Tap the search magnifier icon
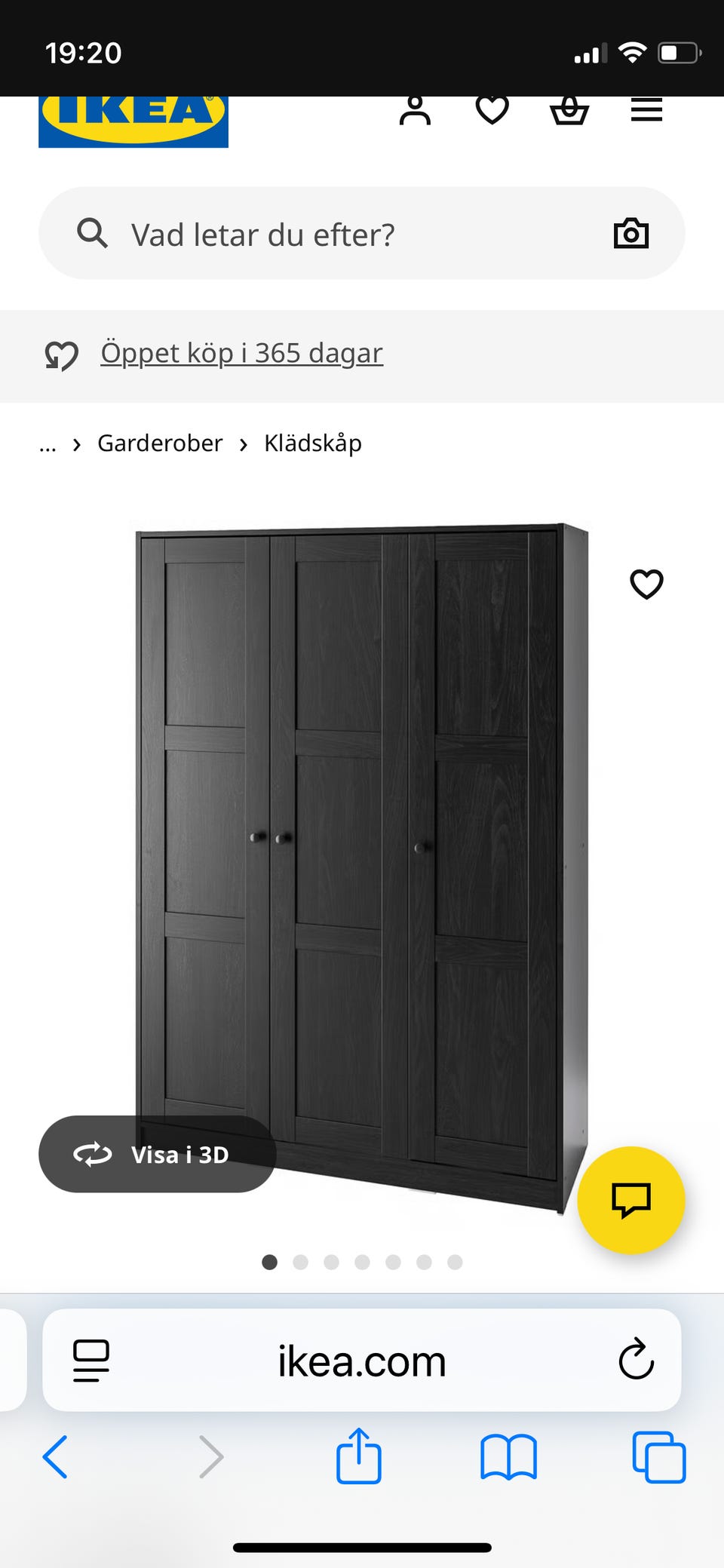This screenshot has width=724, height=1568. [91, 233]
